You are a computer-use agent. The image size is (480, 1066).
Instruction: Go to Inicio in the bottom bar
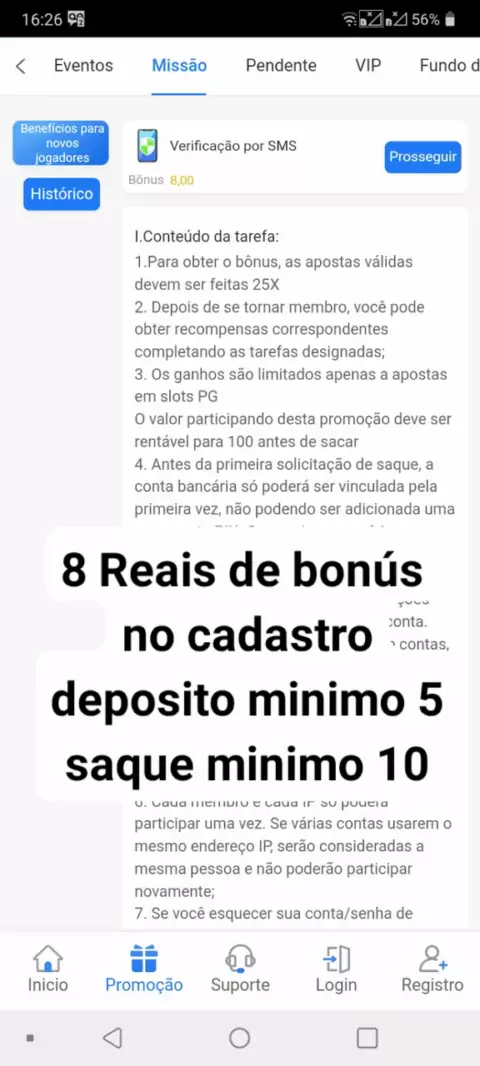point(48,968)
